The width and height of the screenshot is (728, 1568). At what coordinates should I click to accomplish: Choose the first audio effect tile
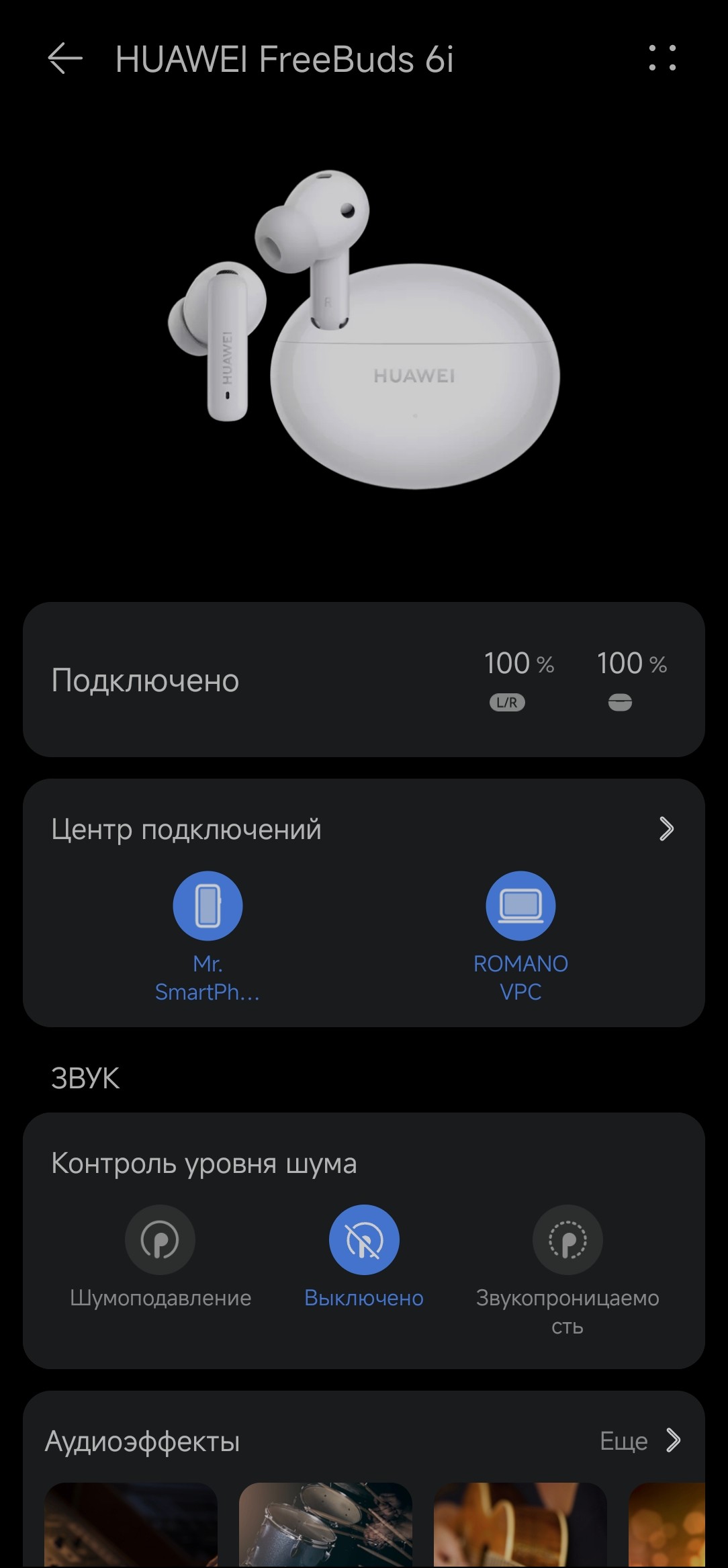[x=131, y=1525]
